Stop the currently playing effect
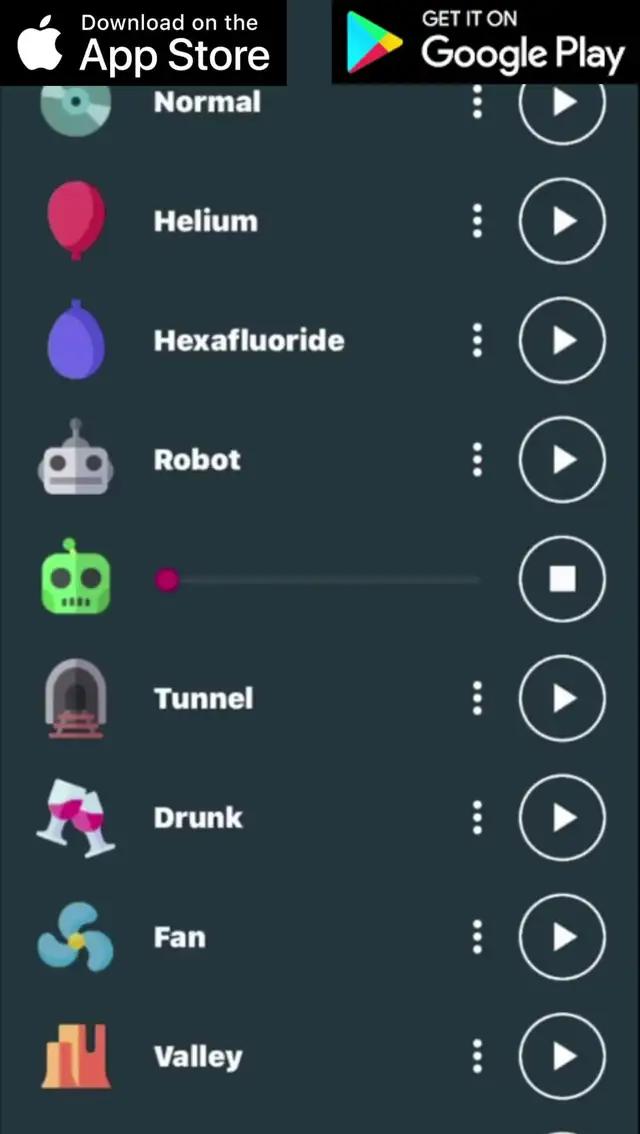The width and height of the screenshot is (640, 1134). [562, 579]
